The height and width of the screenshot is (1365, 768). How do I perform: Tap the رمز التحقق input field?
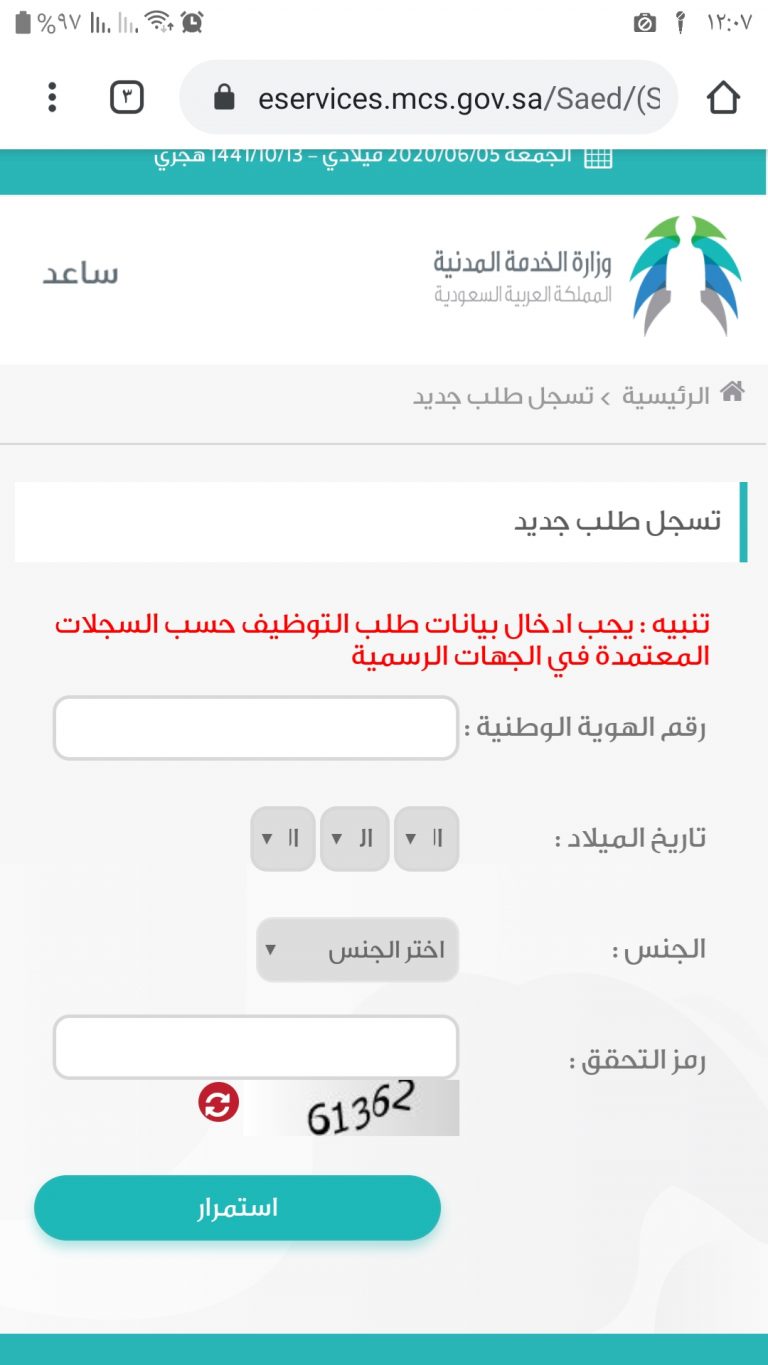[256, 1047]
